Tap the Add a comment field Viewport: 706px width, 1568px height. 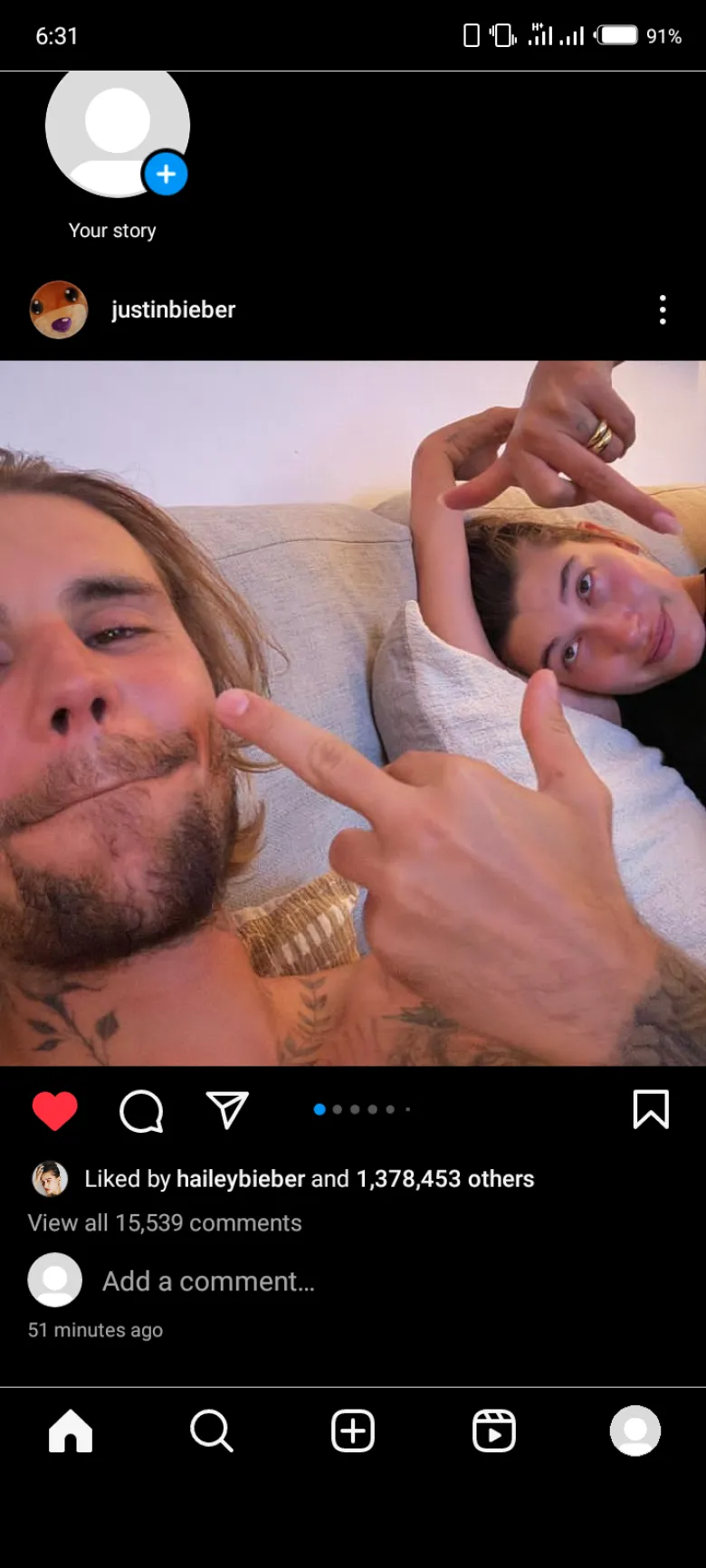pos(208,1281)
